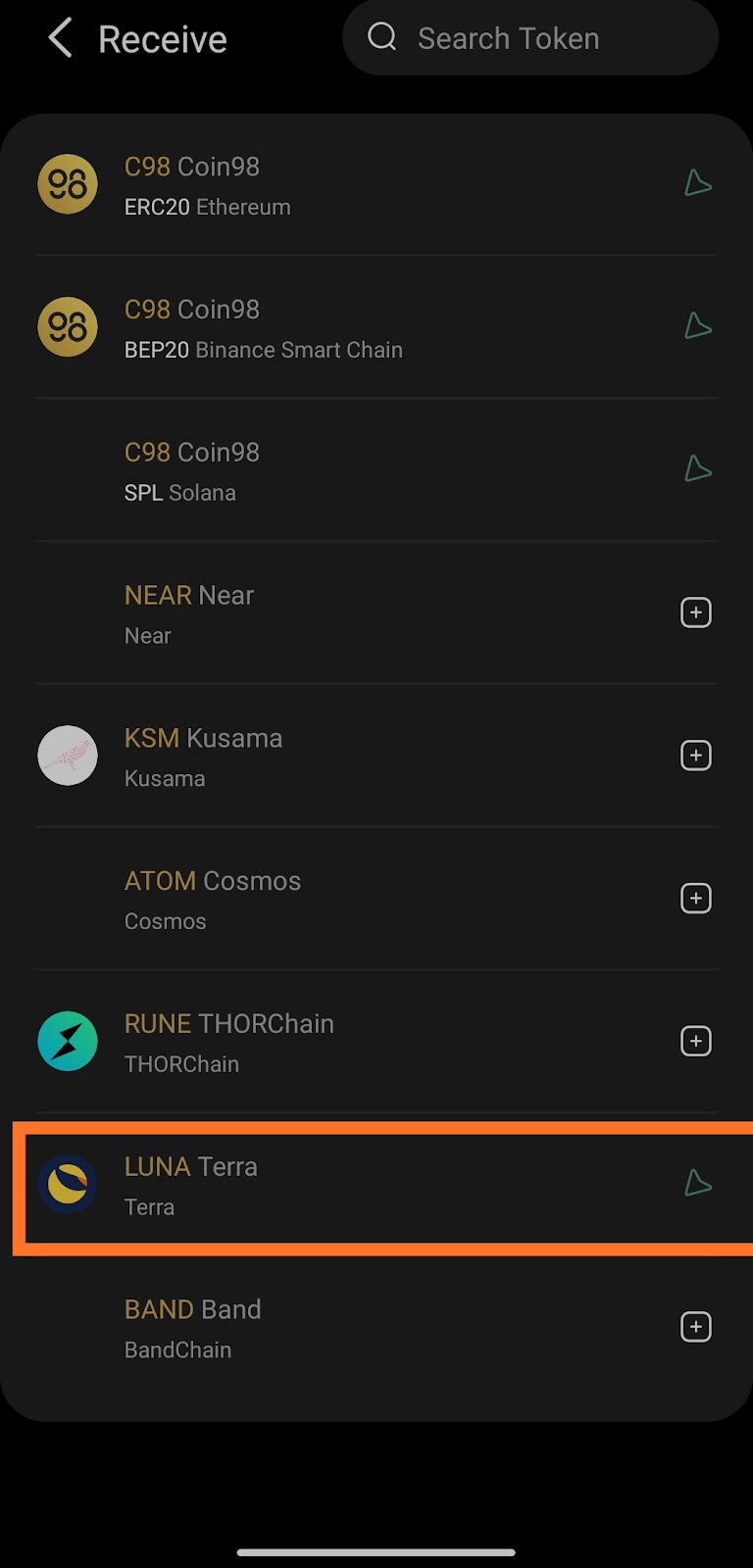Viewport: 753px width, 1568px height.
Task: Add the BAND BandChain wallet
Action: click(695, 1328)
